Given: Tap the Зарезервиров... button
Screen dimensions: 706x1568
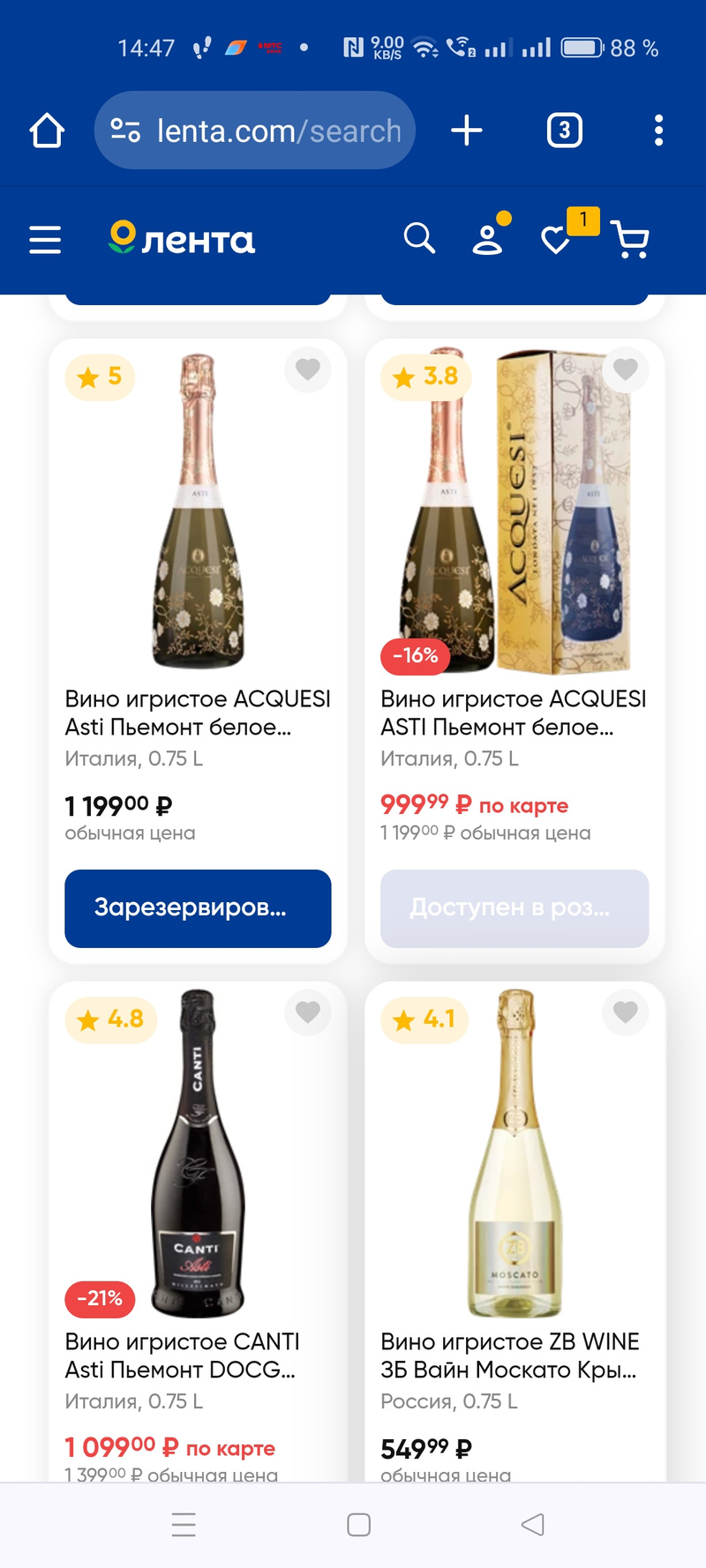Looking at the screenshot, I should pos(198,908).
